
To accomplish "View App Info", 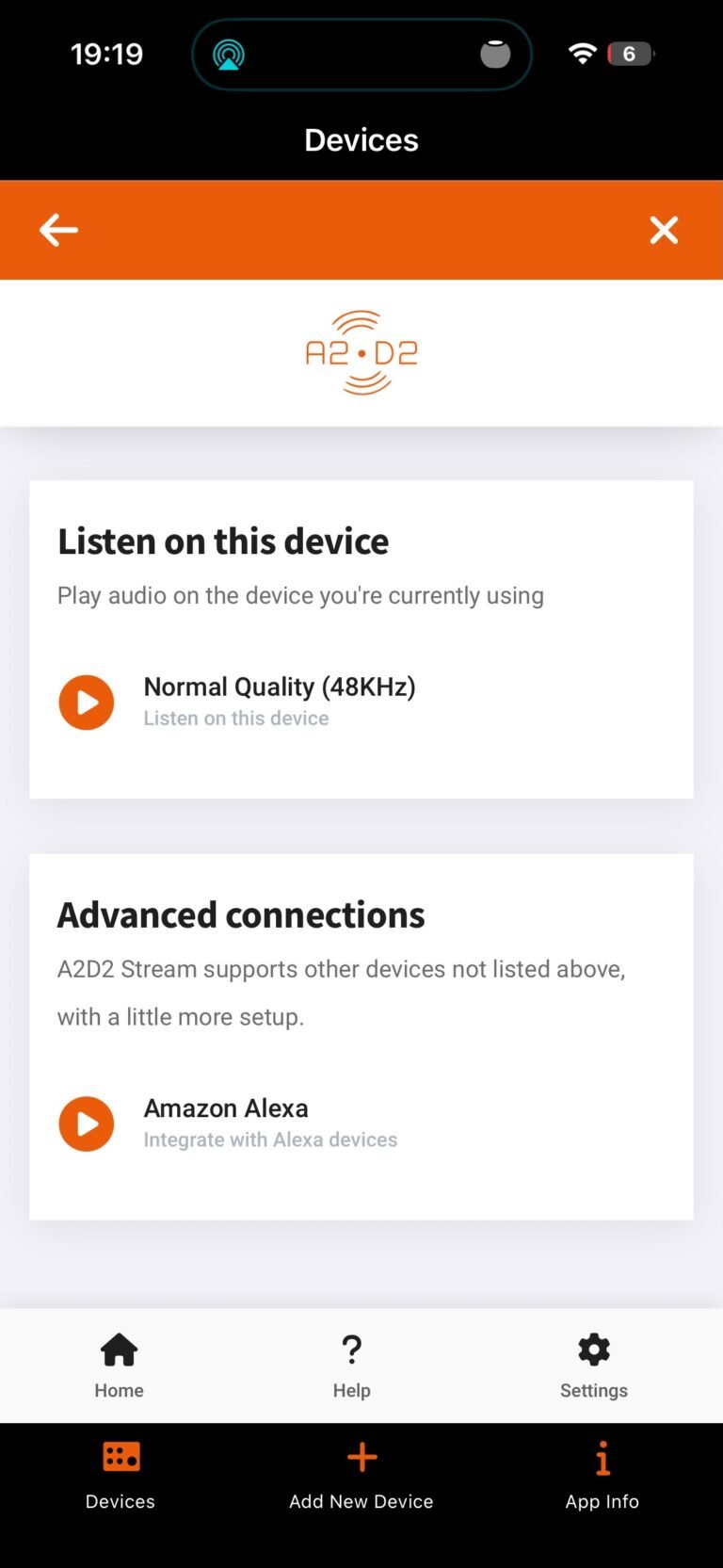I will 602,1474.
